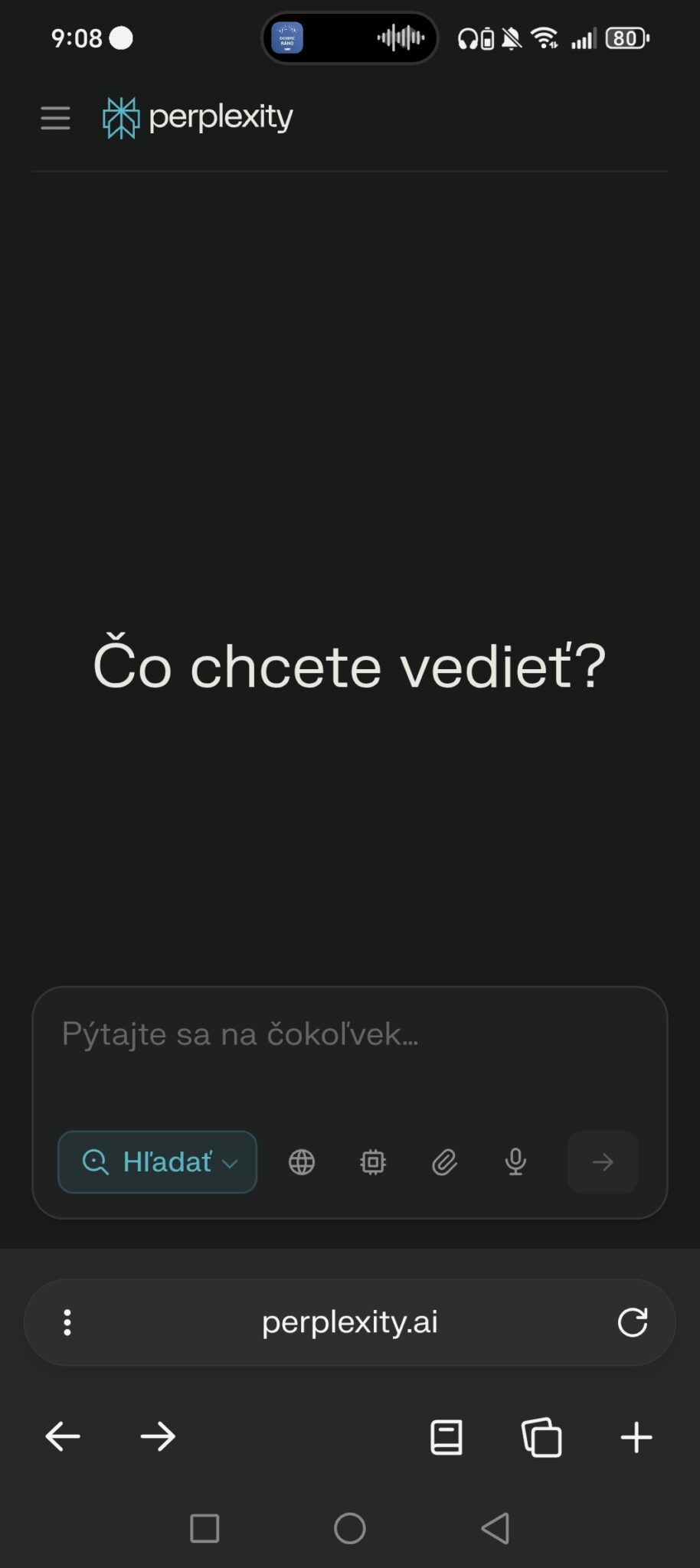Open the globe sources selector
The image size is (700, 1568).
(x=302, y=1162)
